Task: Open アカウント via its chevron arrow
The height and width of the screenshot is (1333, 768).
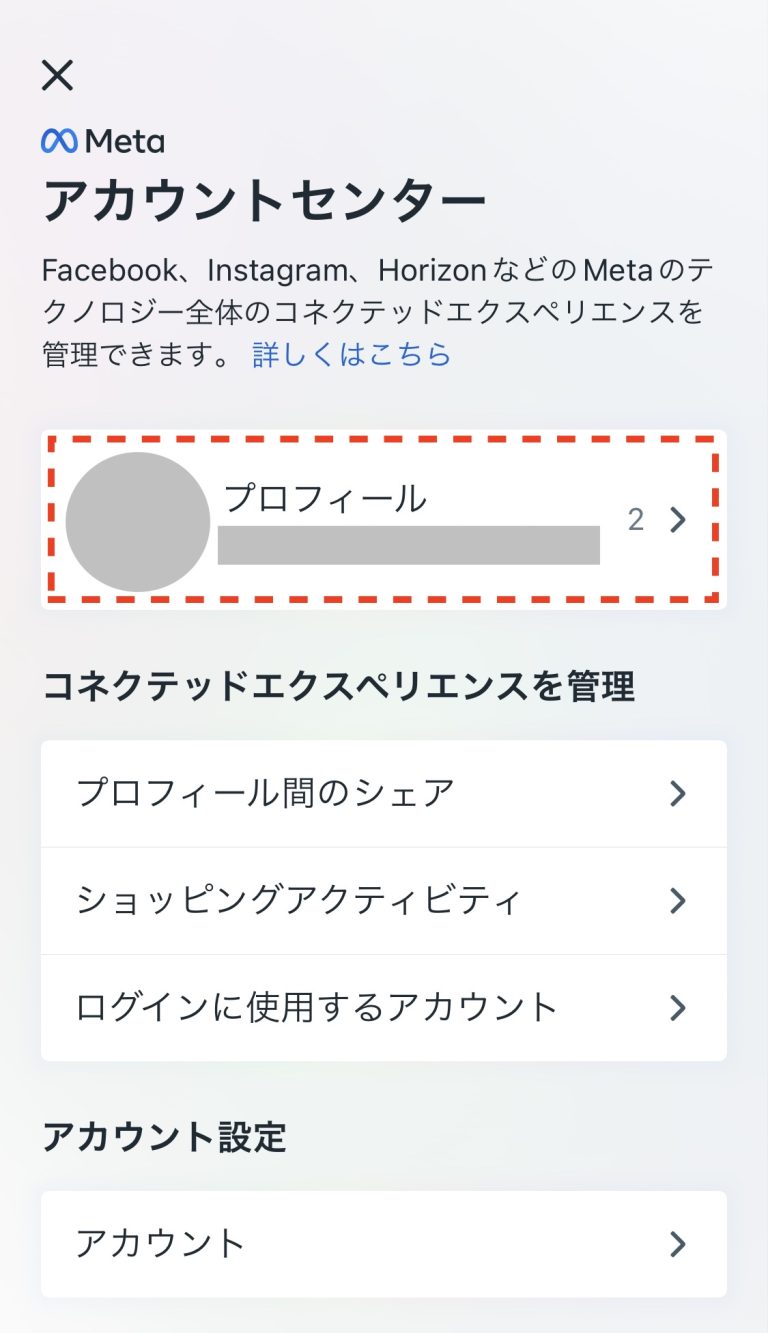Action: click(x=679, y=1244)
